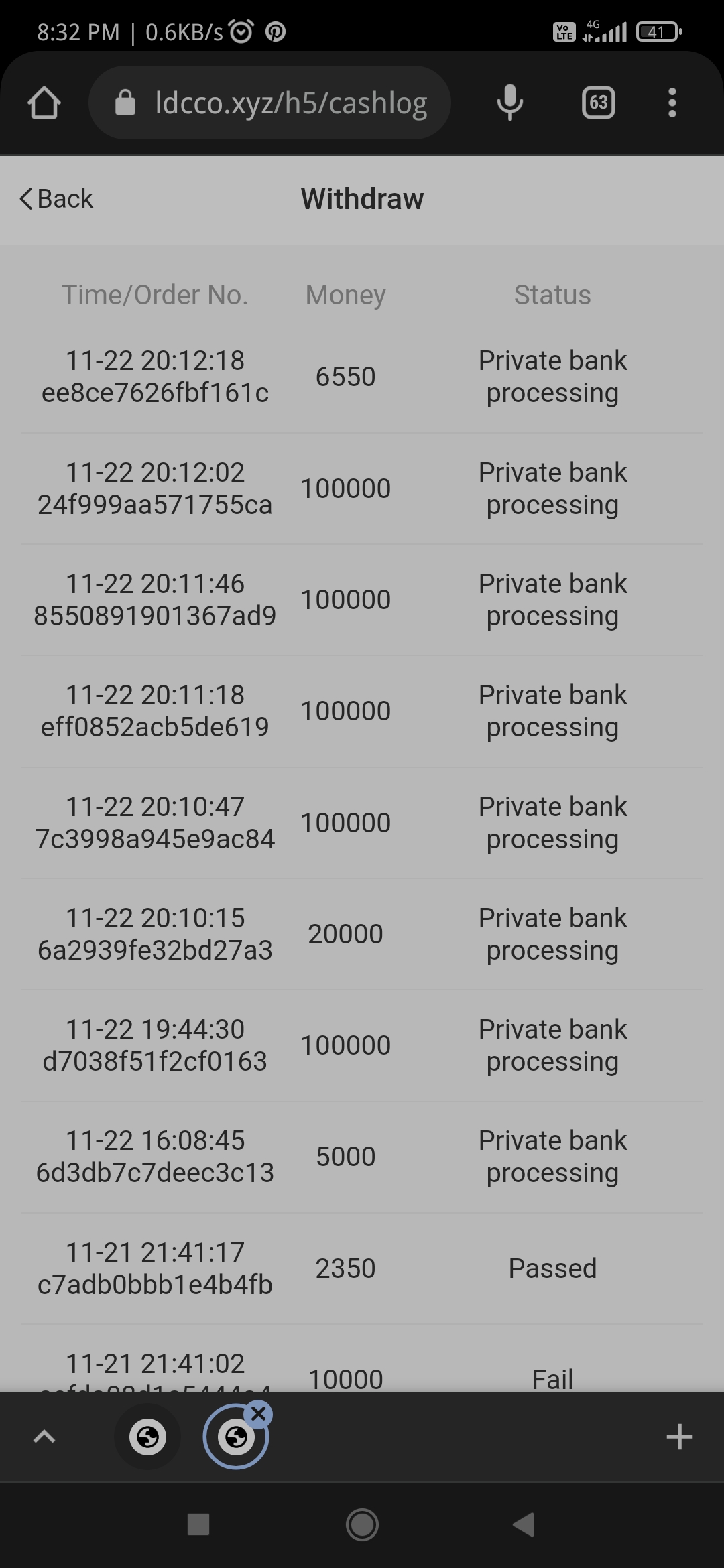Expand the bottom tab strip chevron
The height and width of the screenshot is (1568, 724).
pyautogui.click(x=44, y=1437)
